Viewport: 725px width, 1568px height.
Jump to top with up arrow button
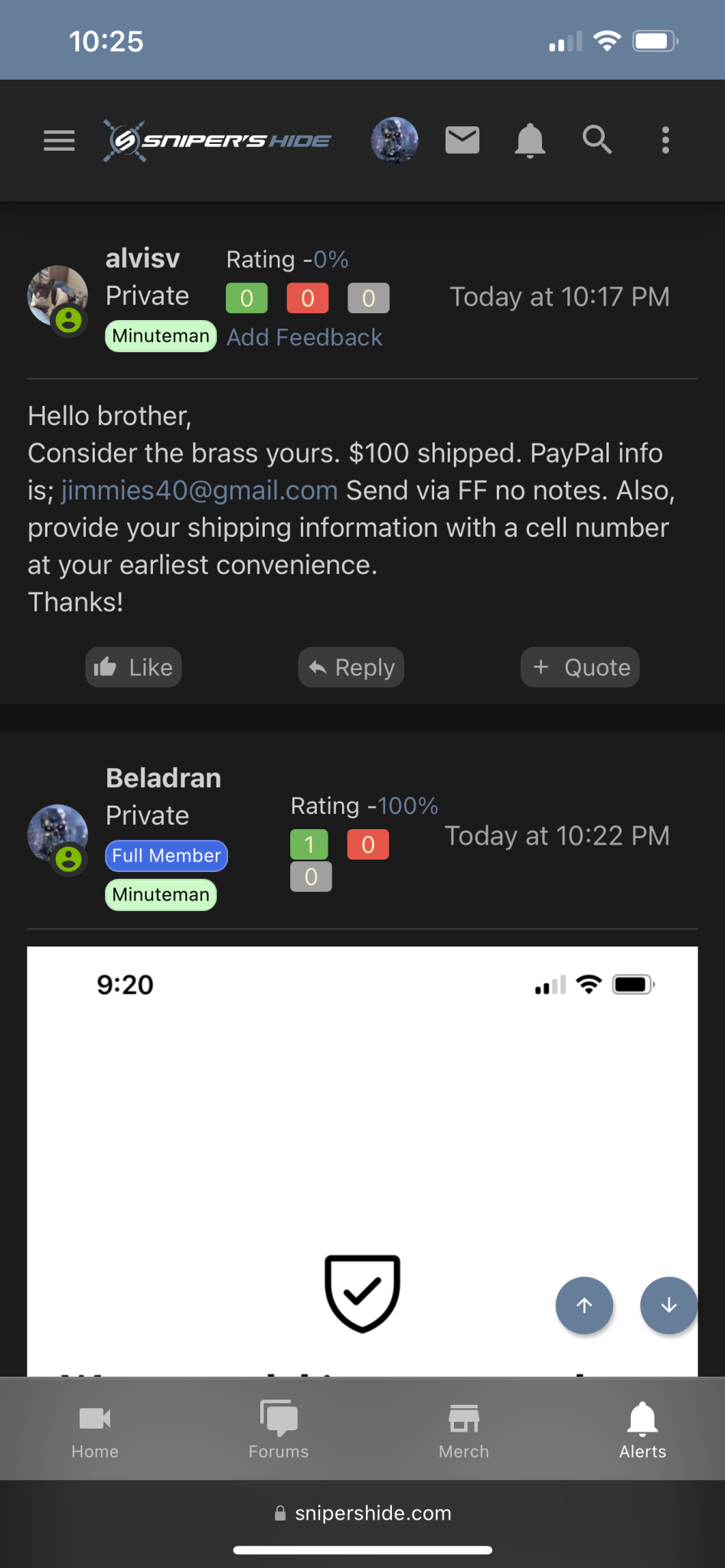click(584, 1305)
